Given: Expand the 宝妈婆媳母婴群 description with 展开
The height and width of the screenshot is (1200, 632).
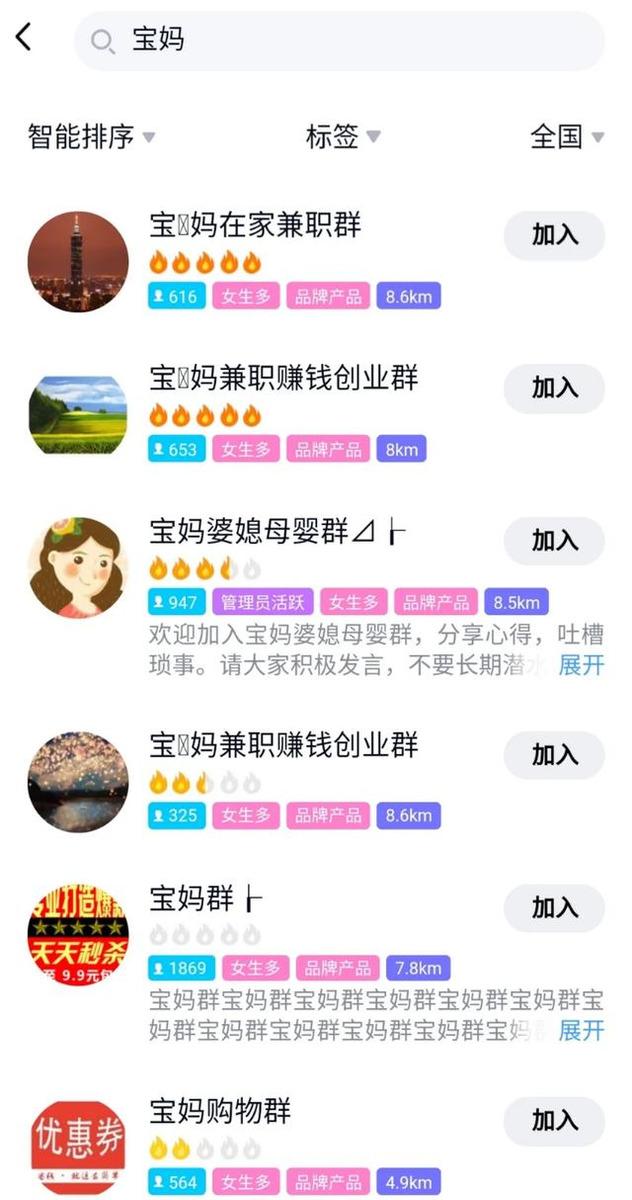Looking at the screenshot, I should click(581, 666).
